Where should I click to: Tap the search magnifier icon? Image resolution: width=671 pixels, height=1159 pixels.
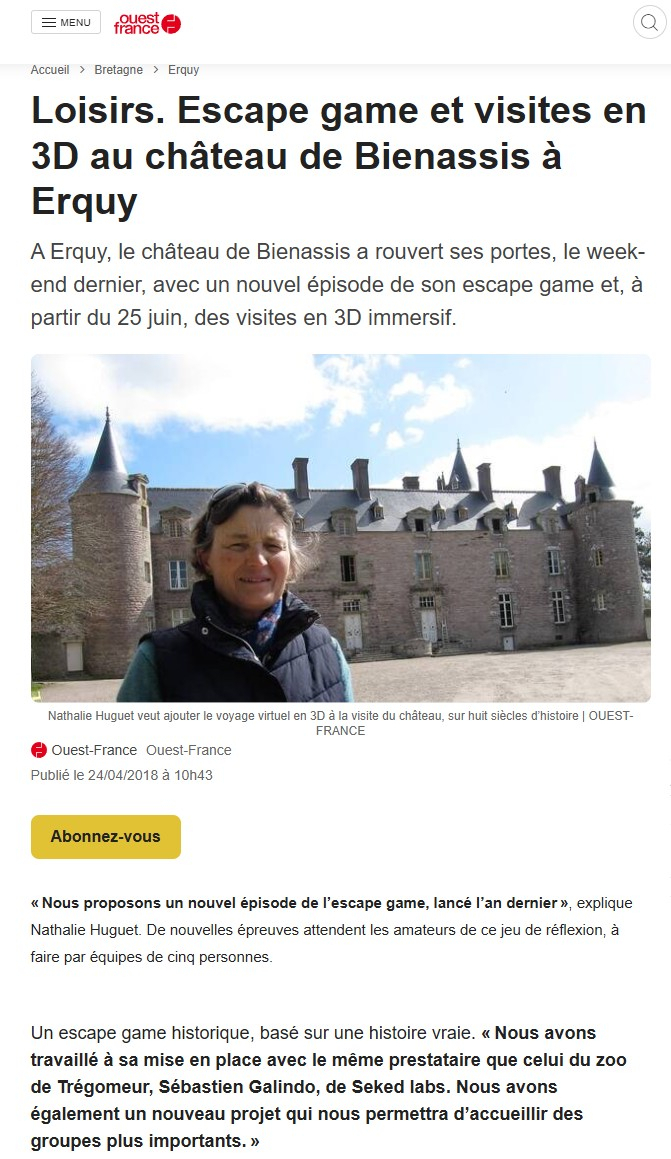pyautogui.click(x=649, y=22)
